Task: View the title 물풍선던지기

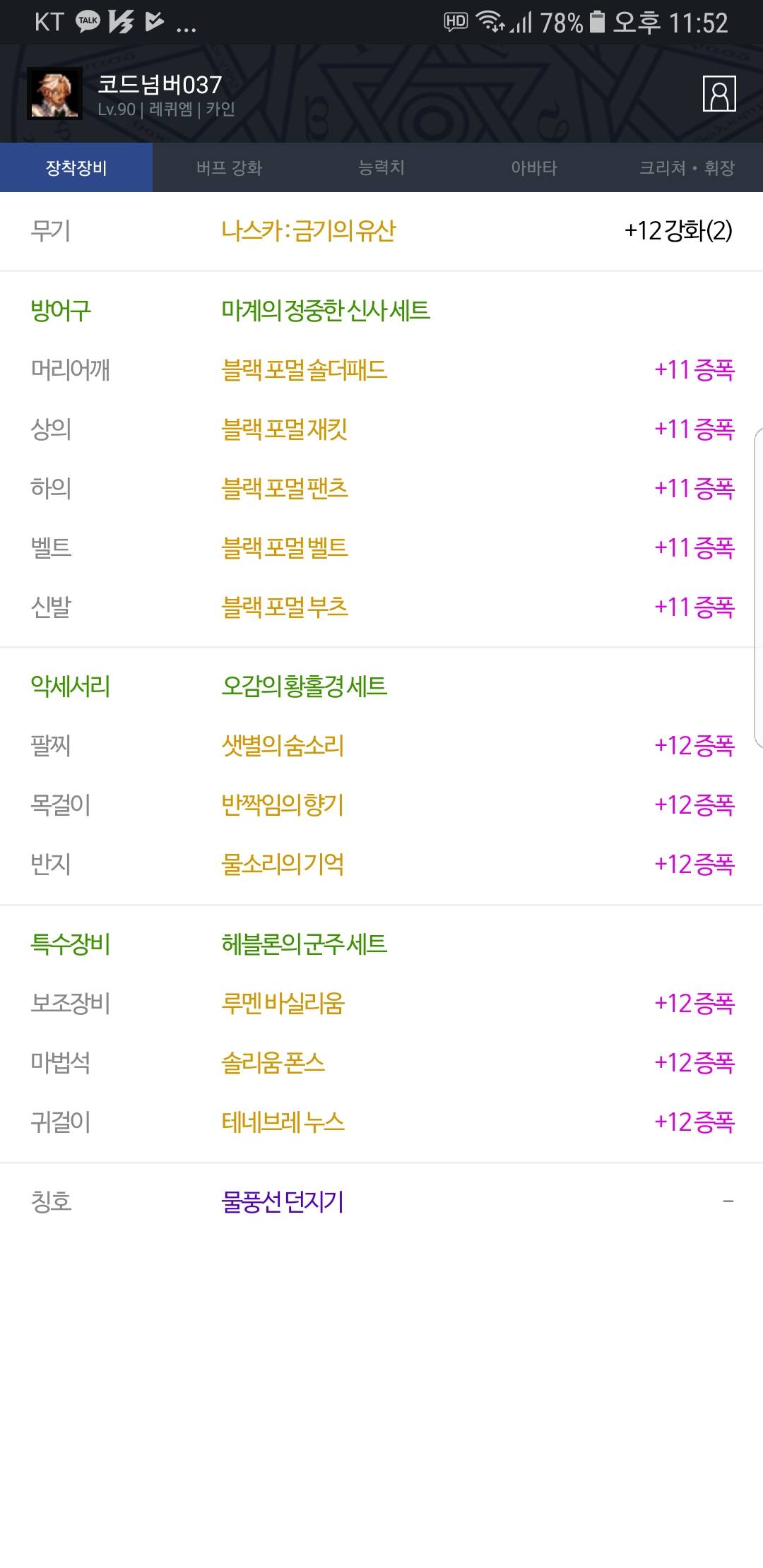Action: click(381, 1201)
